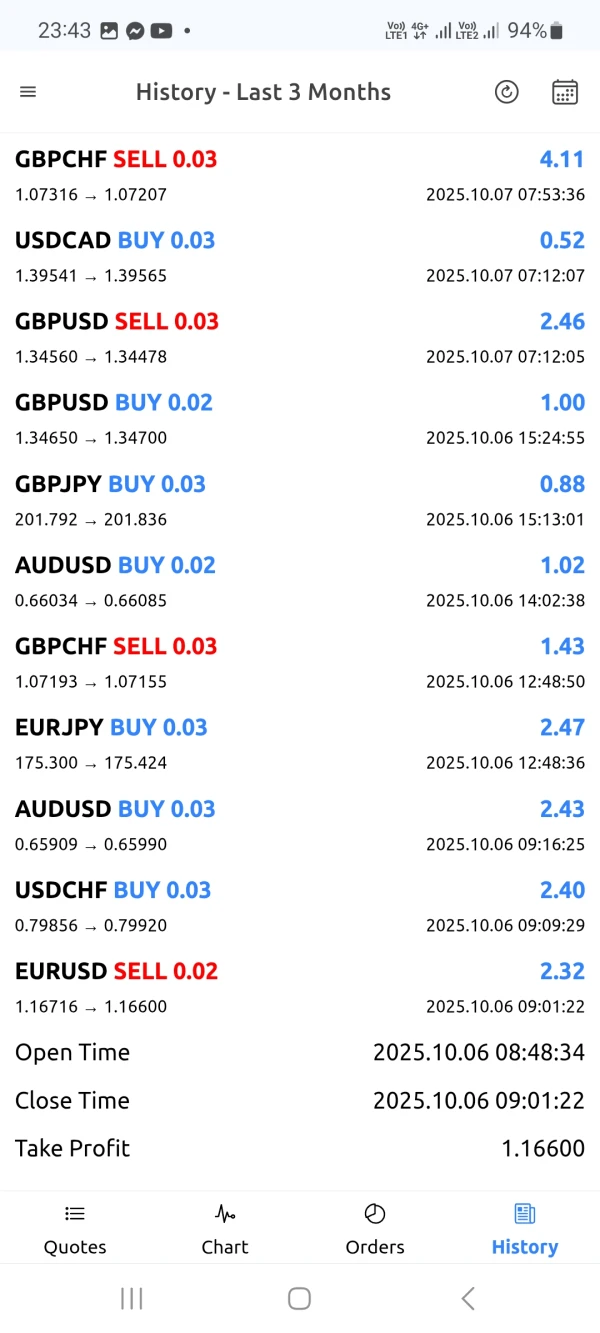Expand the GBPUSD SELL 0.03 trade

tap(300, 337)
